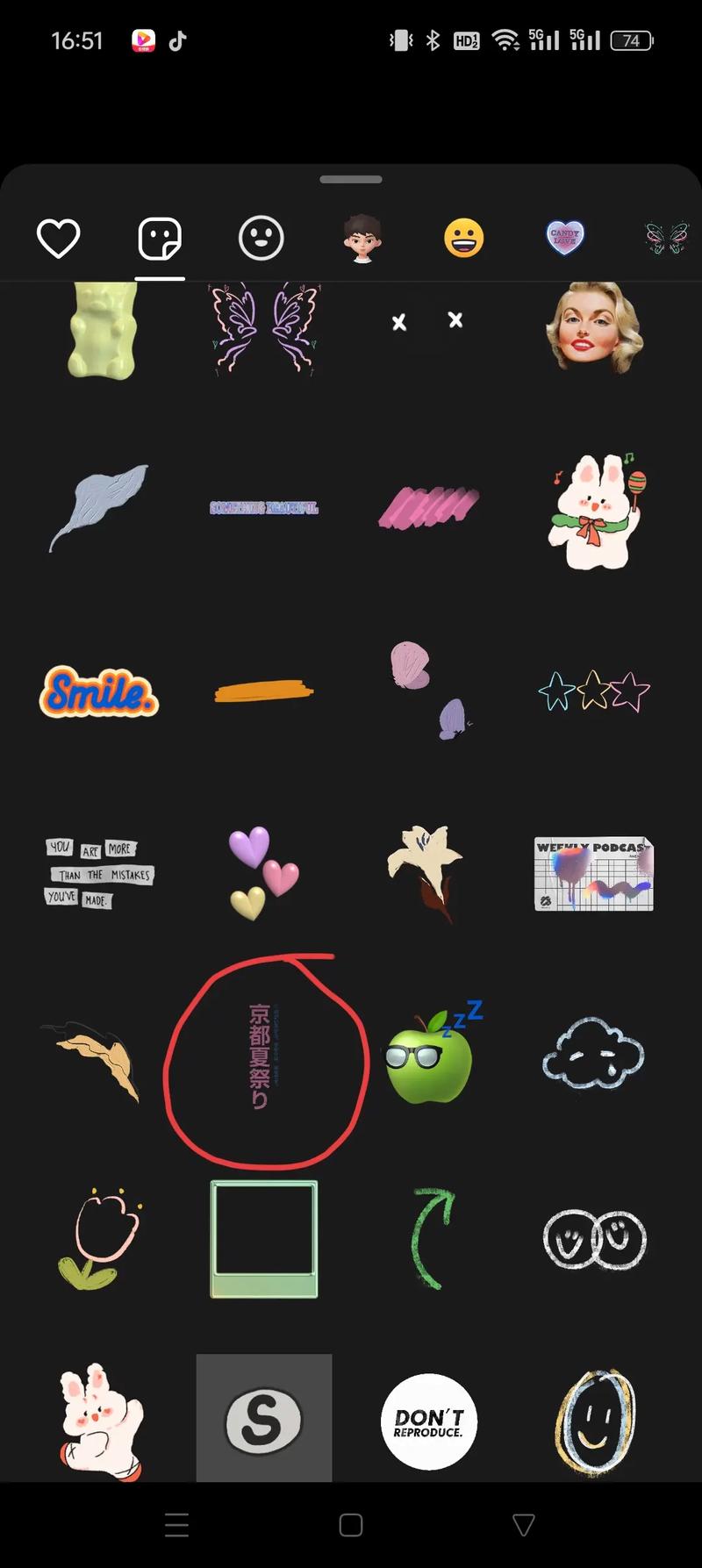Viewport: 702px width, 1568px height.
Task: Select the vintage blonde woman face sticker
Action: coord(594,328)
